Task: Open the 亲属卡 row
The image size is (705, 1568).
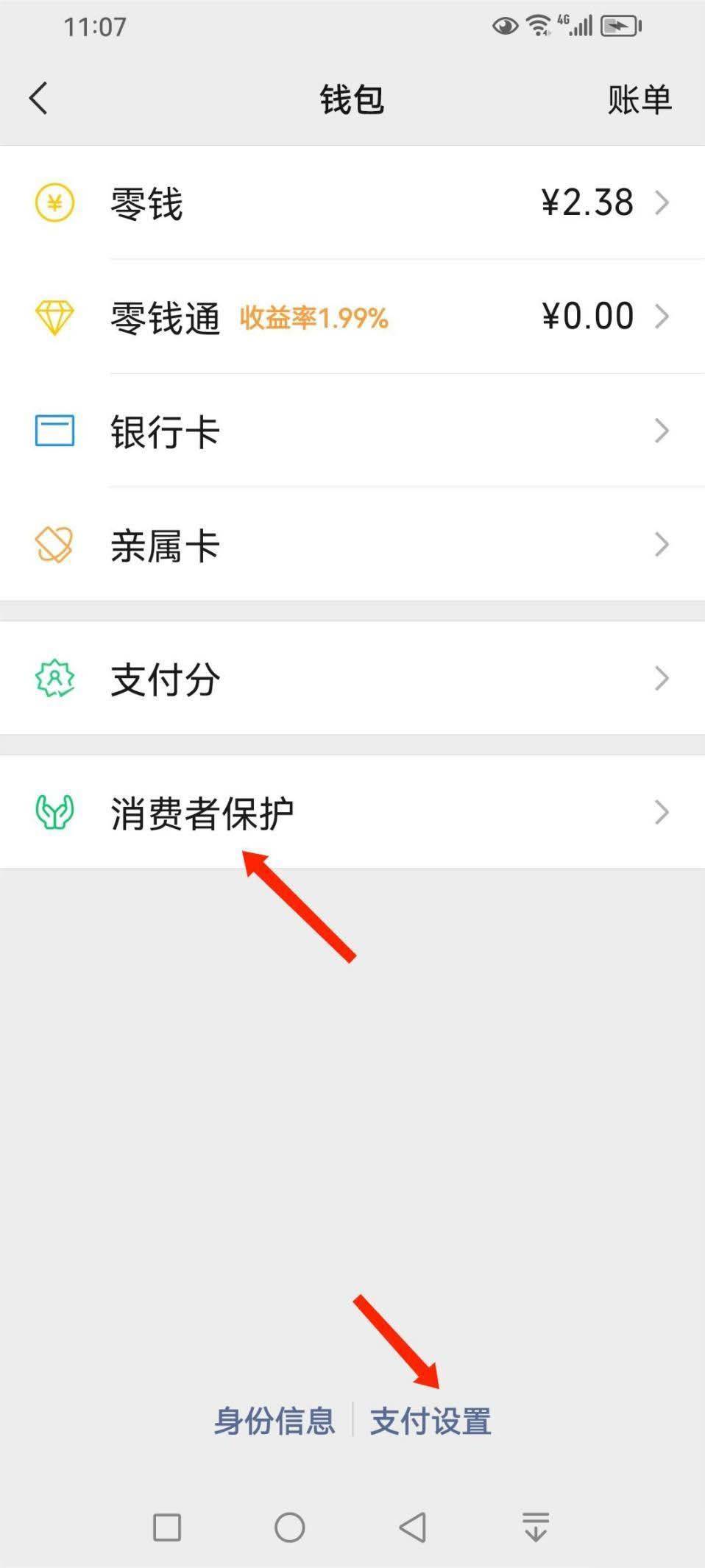Action: 352,545
